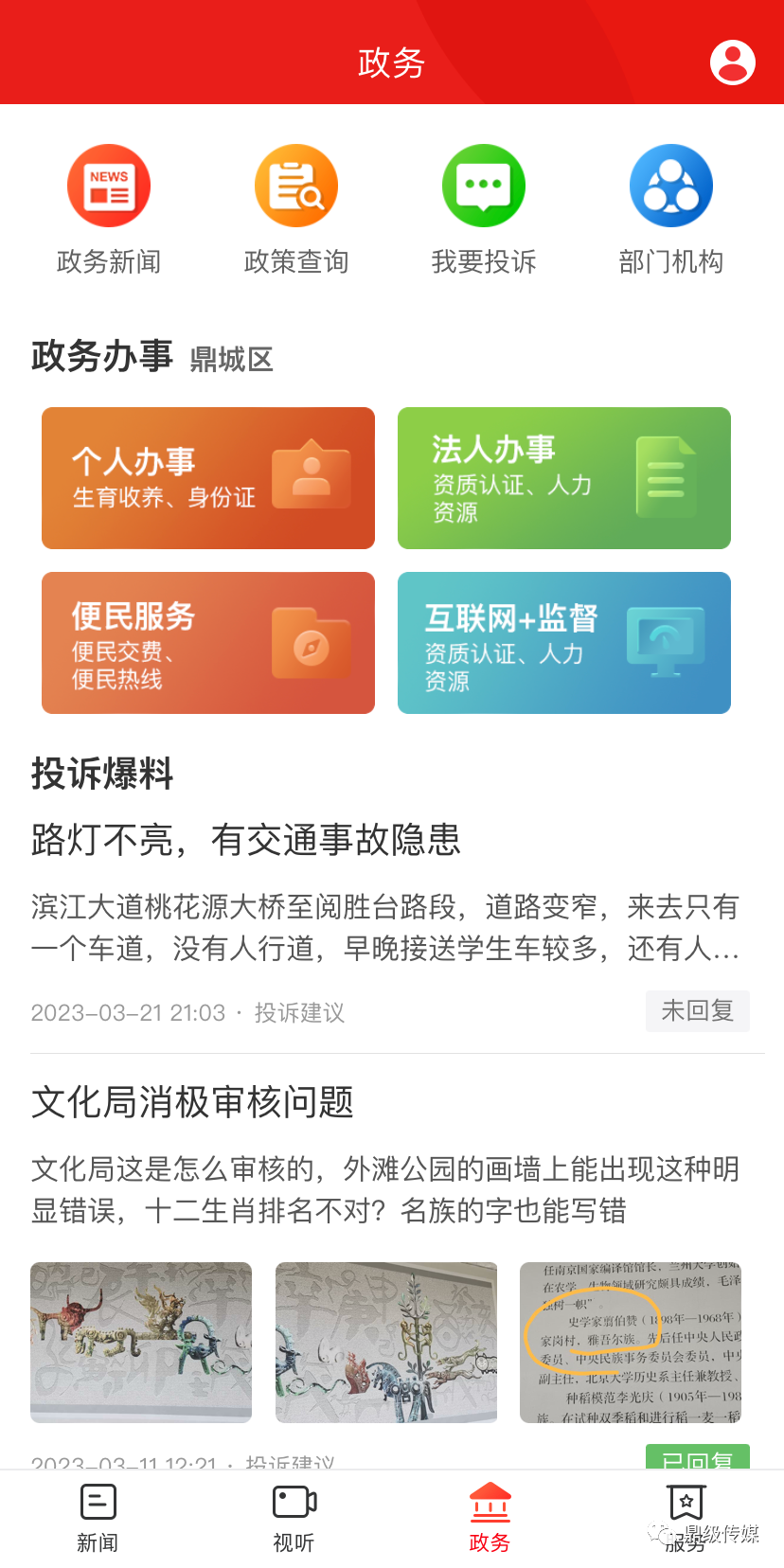The height and width of the screenshot is (1568, 784).
Task: Switch to the 服务 tab
Action: point(686,1519)
